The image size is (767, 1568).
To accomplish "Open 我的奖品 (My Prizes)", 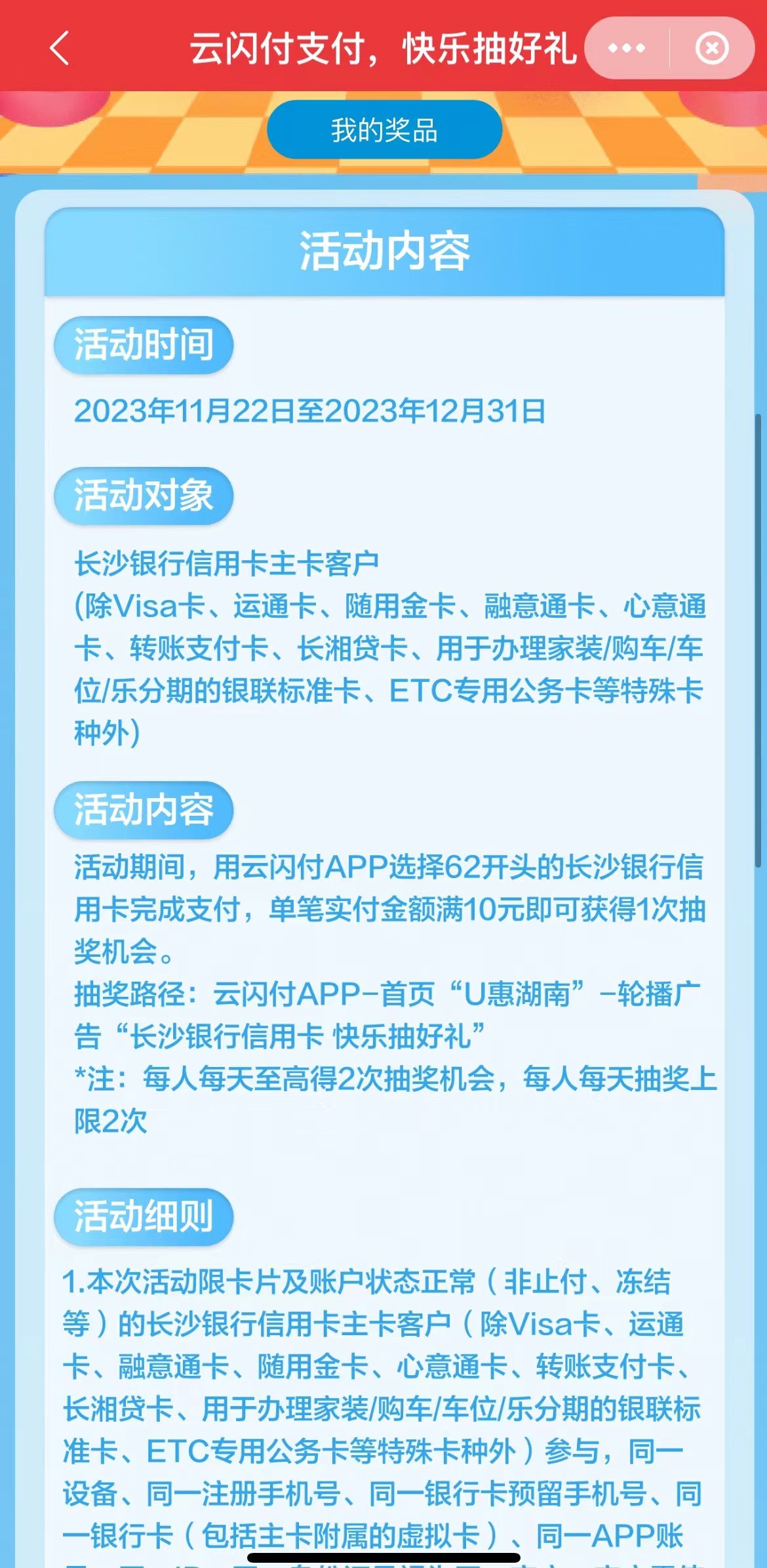I will 384,130.
